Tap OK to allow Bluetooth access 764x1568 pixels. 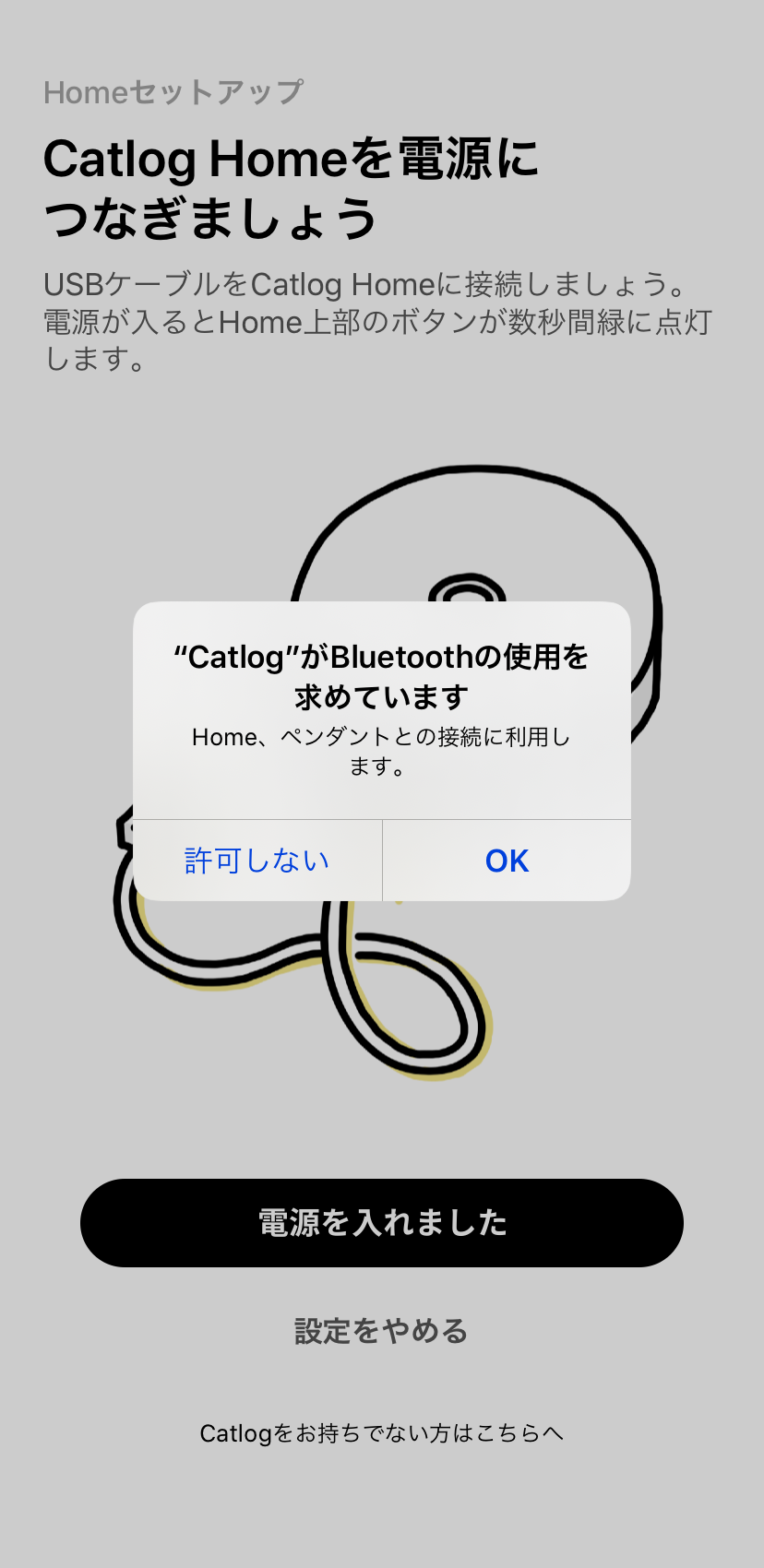(507, 861)
